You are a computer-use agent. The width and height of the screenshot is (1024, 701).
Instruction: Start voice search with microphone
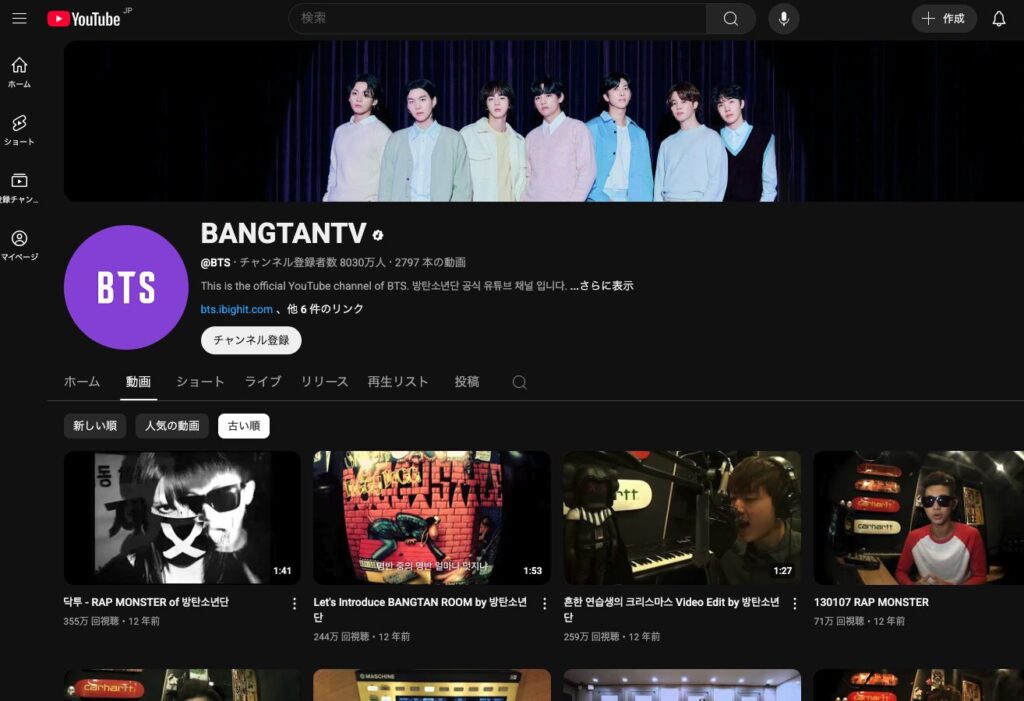pos(784,19)
